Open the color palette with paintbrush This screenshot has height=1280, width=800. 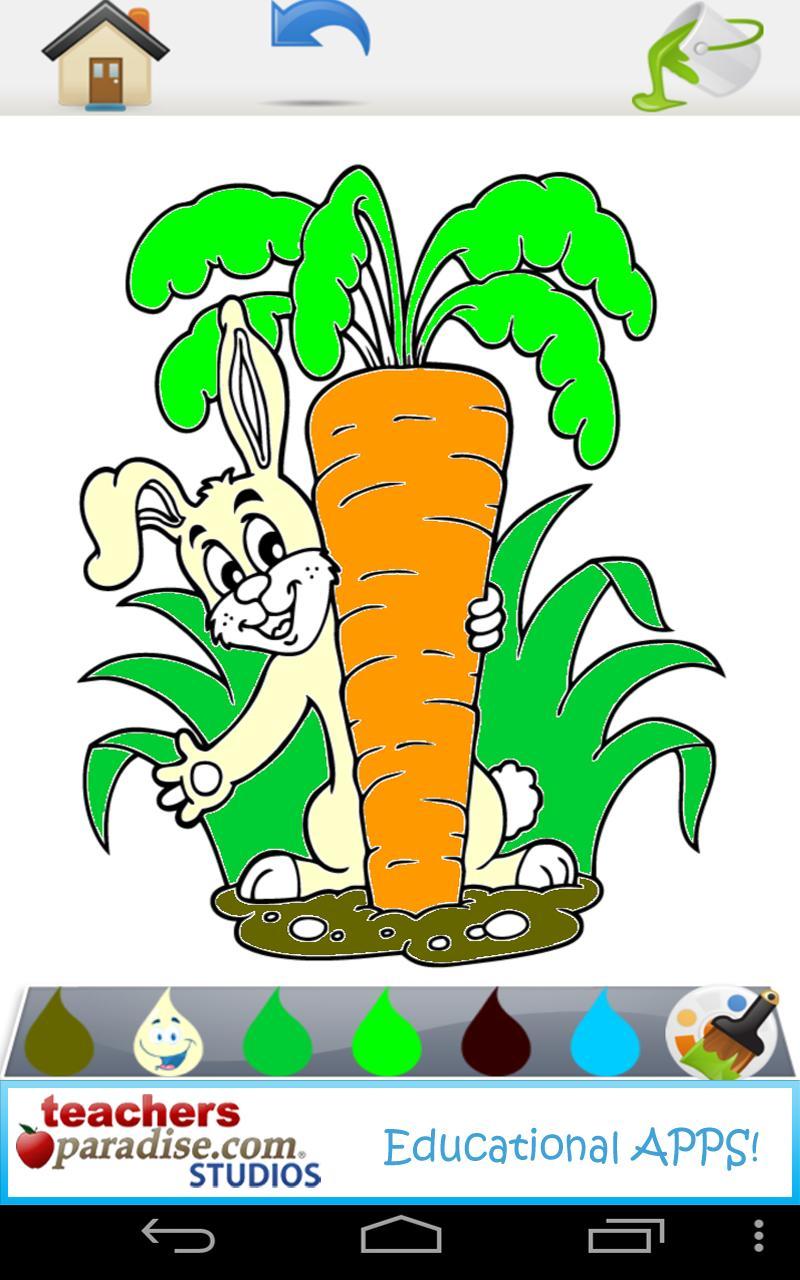tap(723, 1033)
